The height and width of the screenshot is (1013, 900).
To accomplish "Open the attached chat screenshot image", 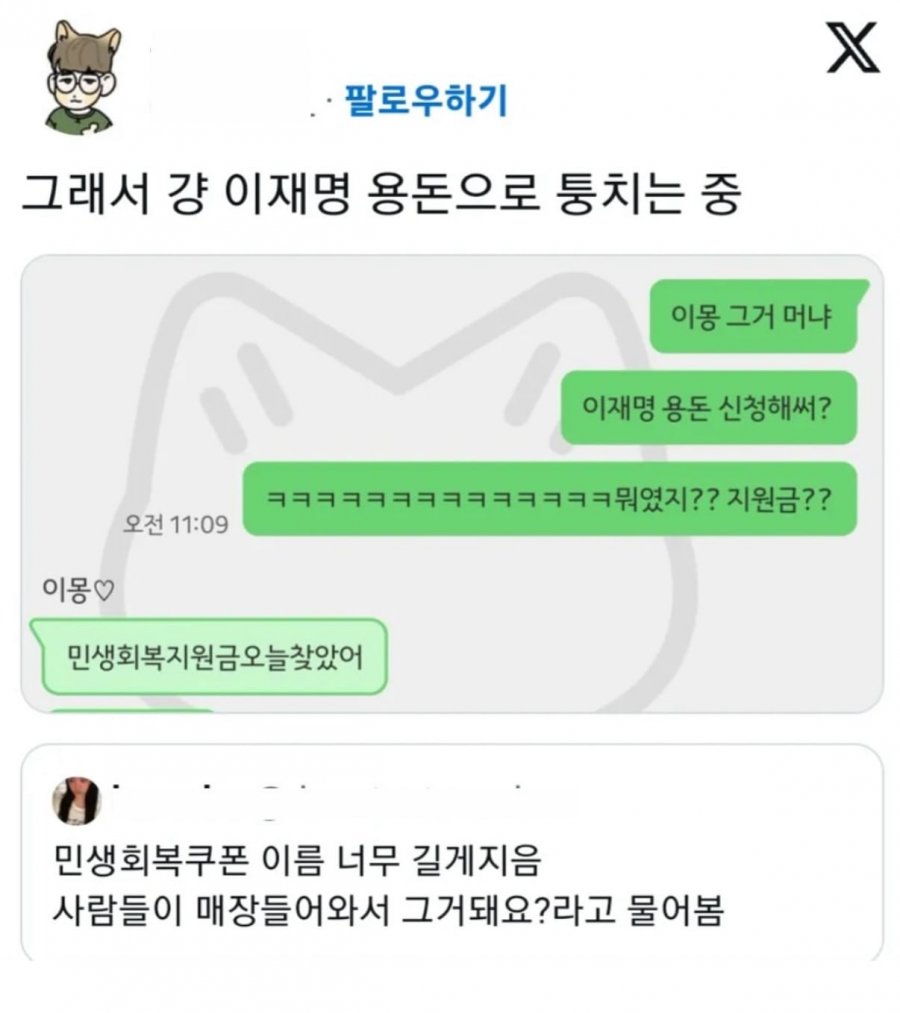I will [x=451, y=484].
